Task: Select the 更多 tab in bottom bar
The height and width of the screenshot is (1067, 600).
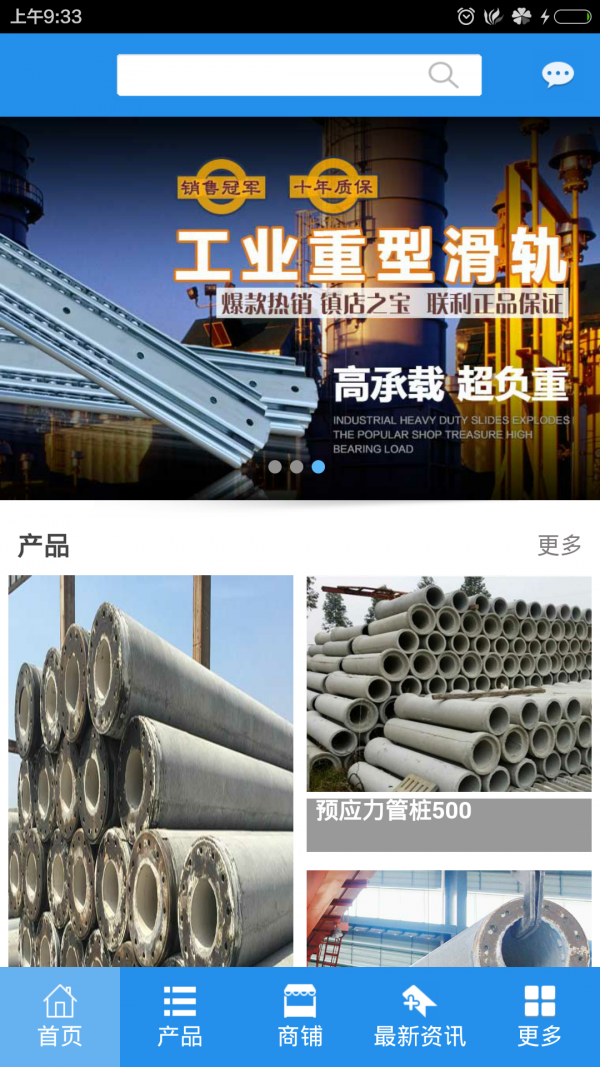Action: [x=540, y=1016]
